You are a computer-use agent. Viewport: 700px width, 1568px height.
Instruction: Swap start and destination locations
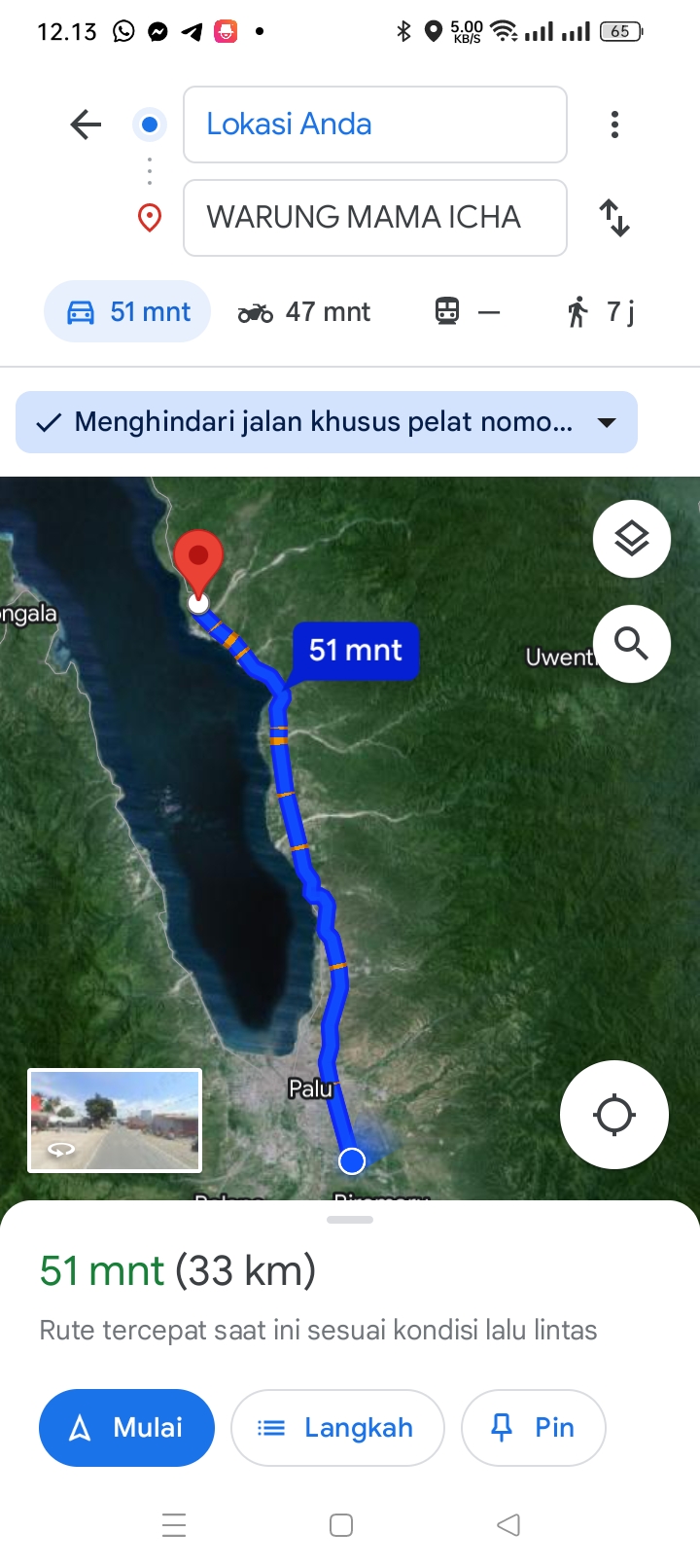pyautogui.click(x=614, y=218)
